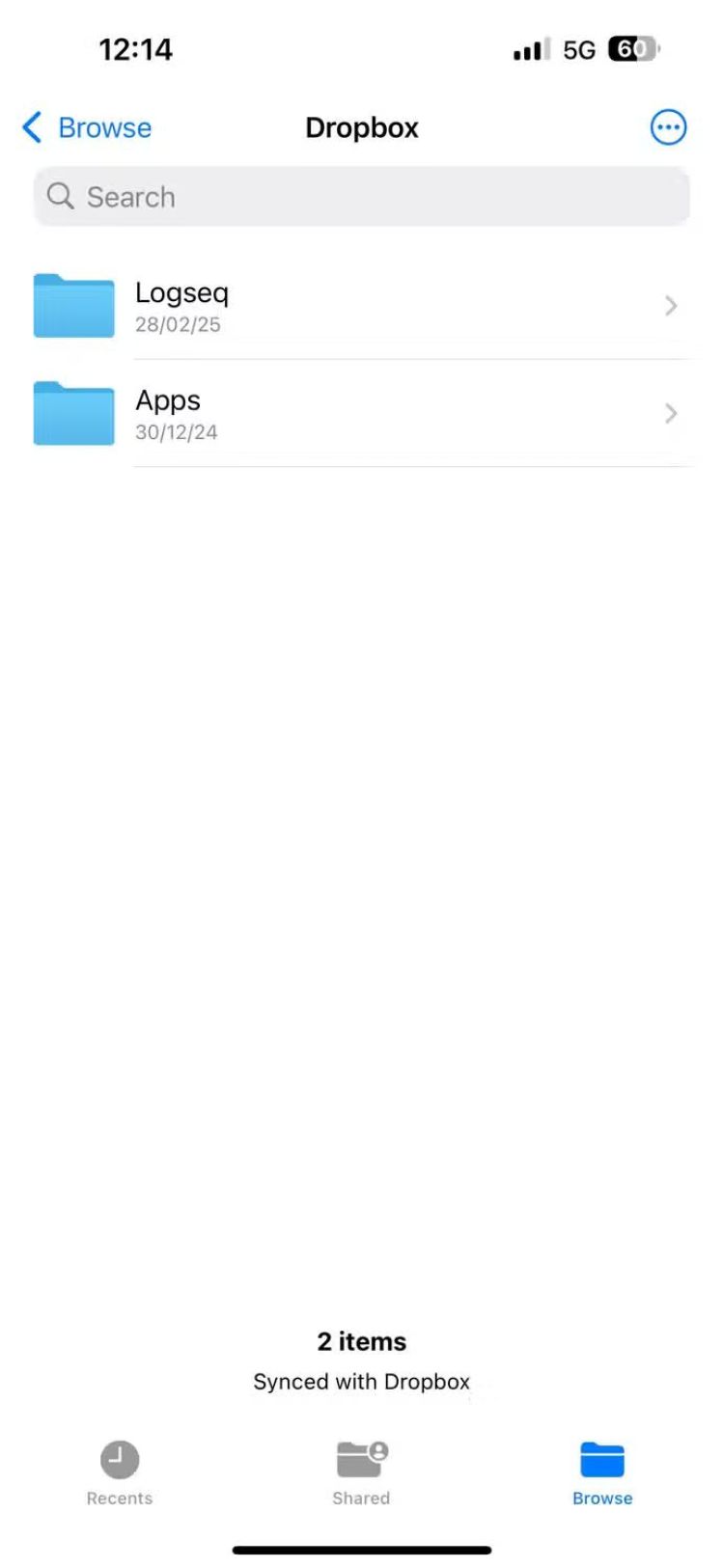Open the Apps folder

(362, 414)
